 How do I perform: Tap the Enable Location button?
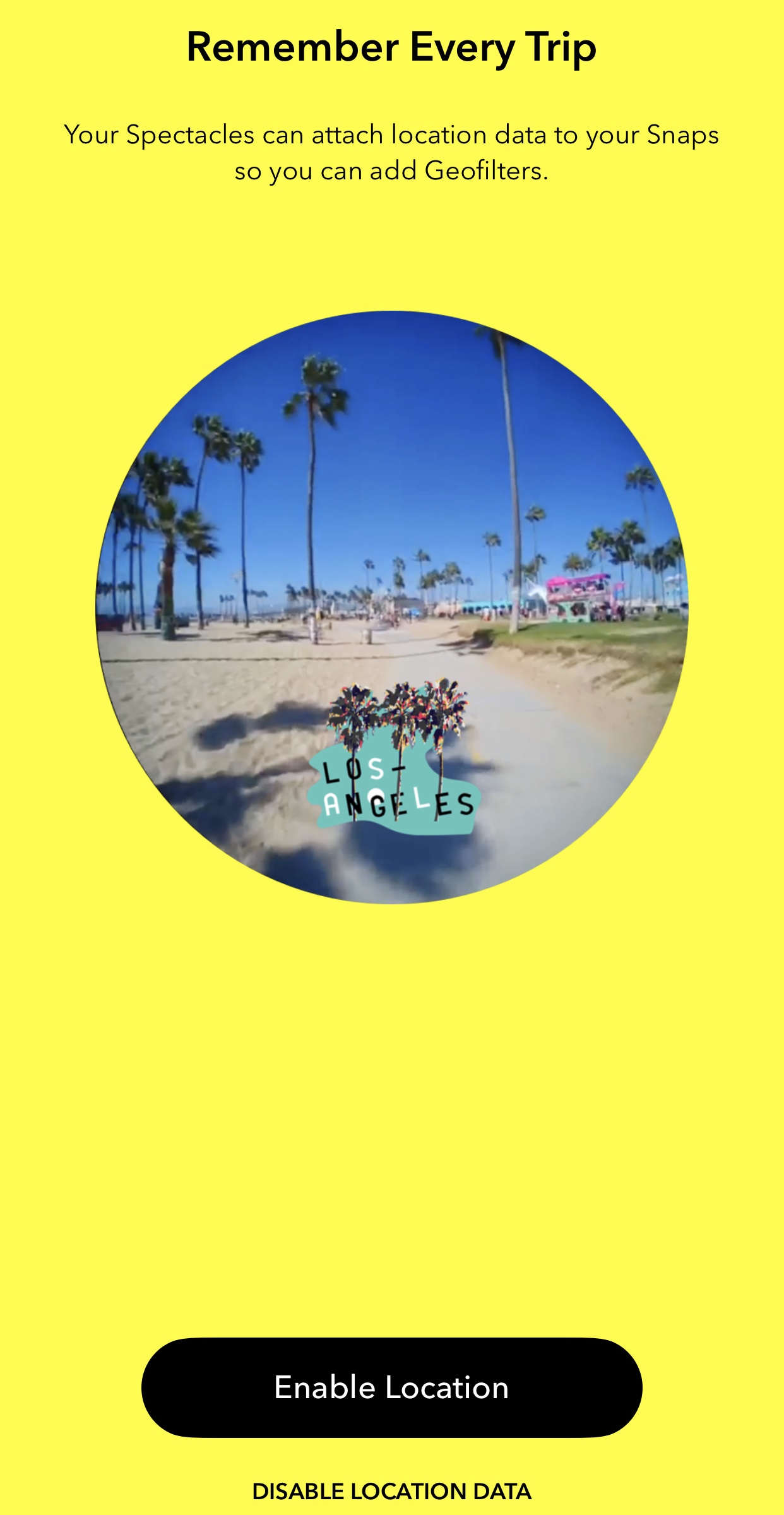pos(391,1387)
